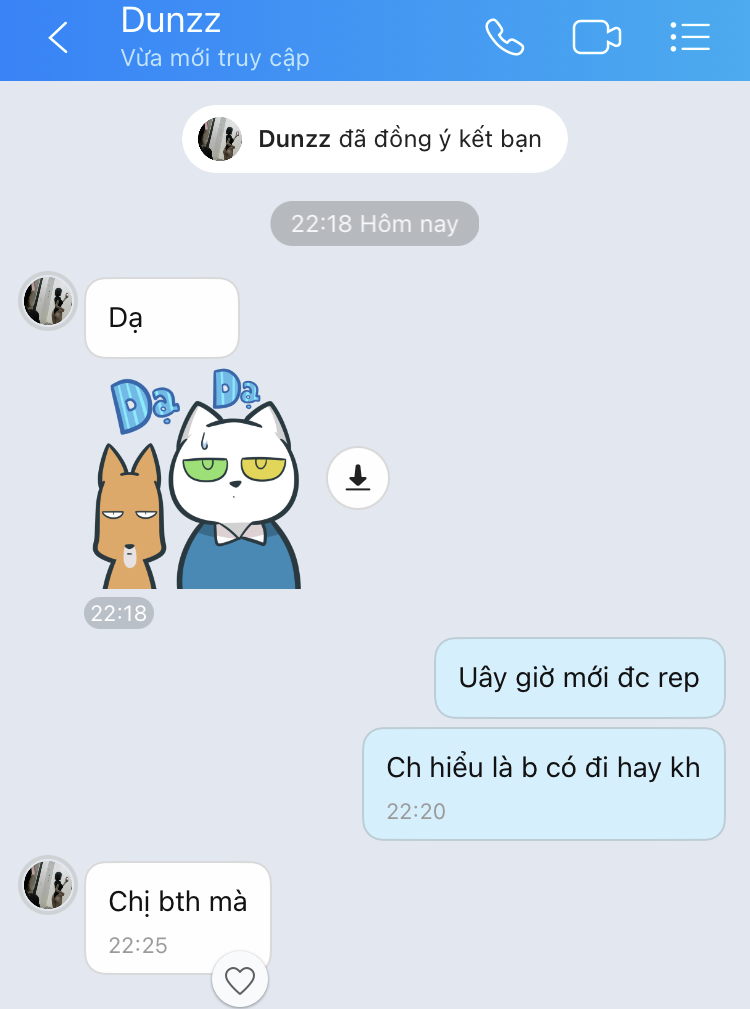Screen dimensions: 750x1009
Task: Start a video call with Dunzz
Action: click(596, 38)
